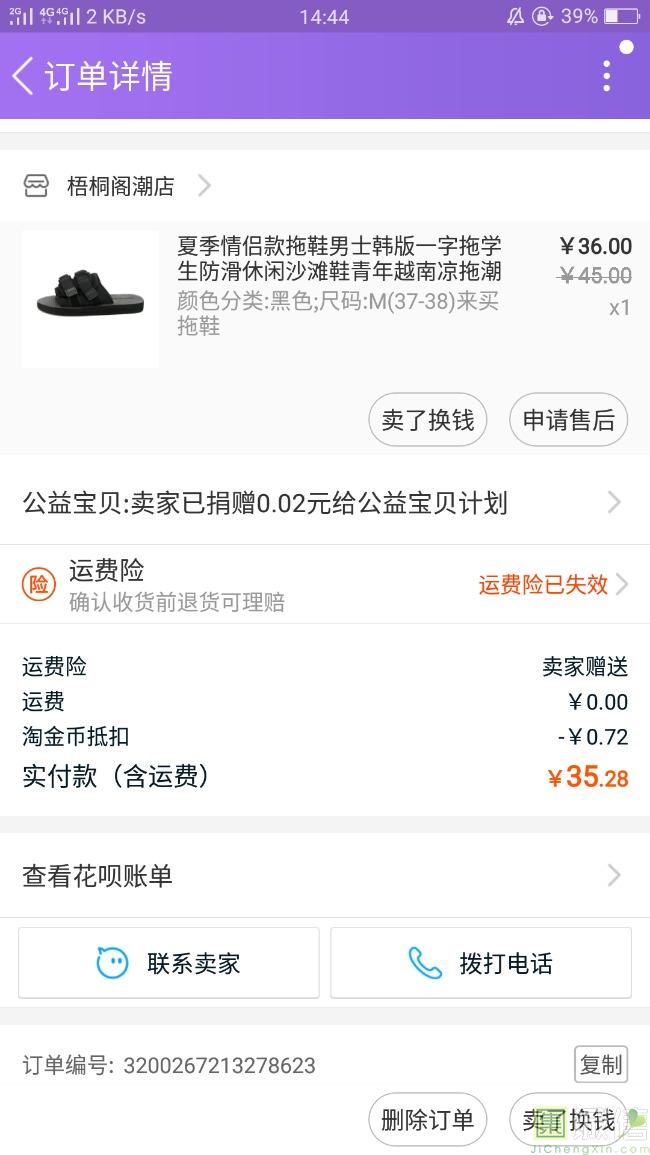
Task: Go back from 订单详情
Action: 24,76
